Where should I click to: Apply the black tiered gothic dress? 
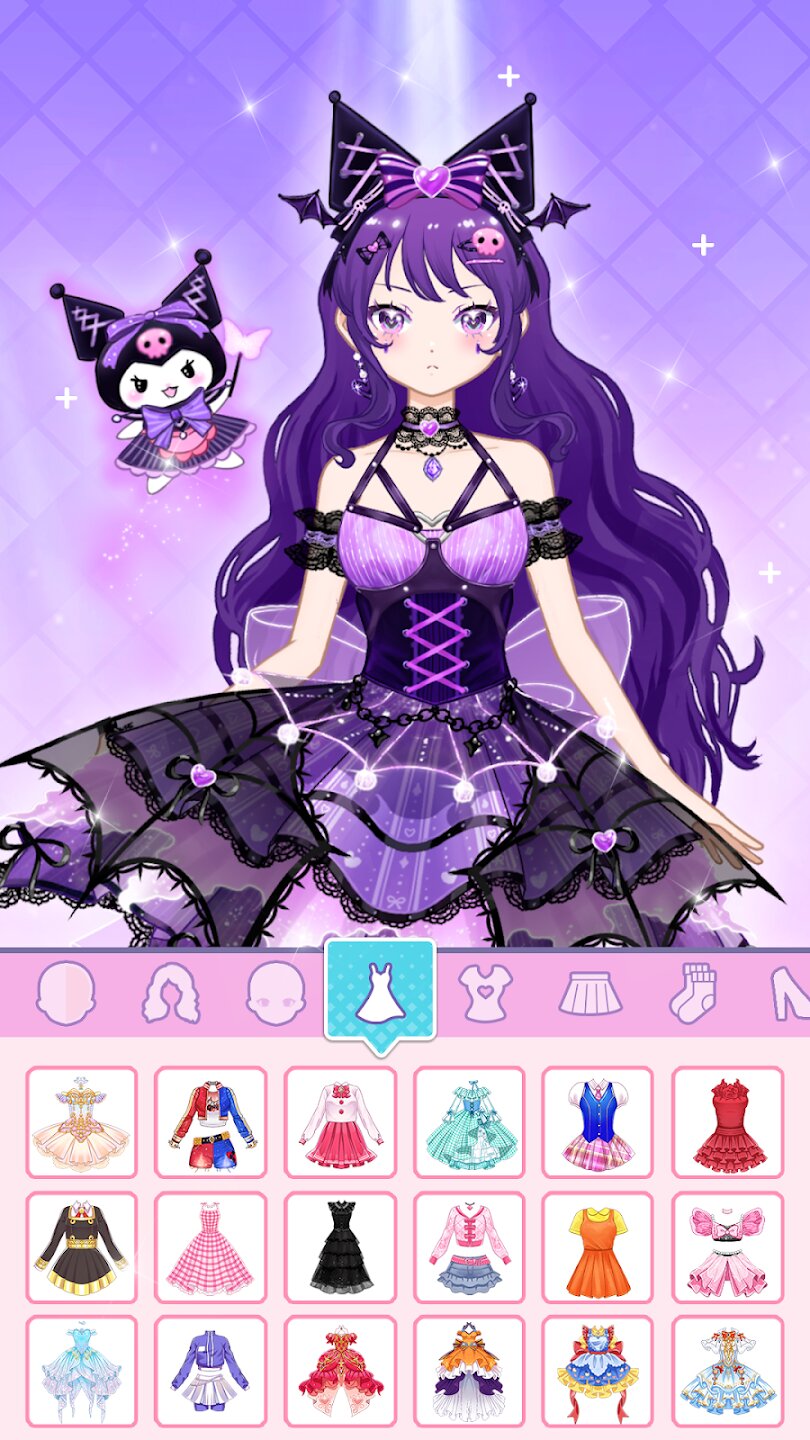point(340,1247)
